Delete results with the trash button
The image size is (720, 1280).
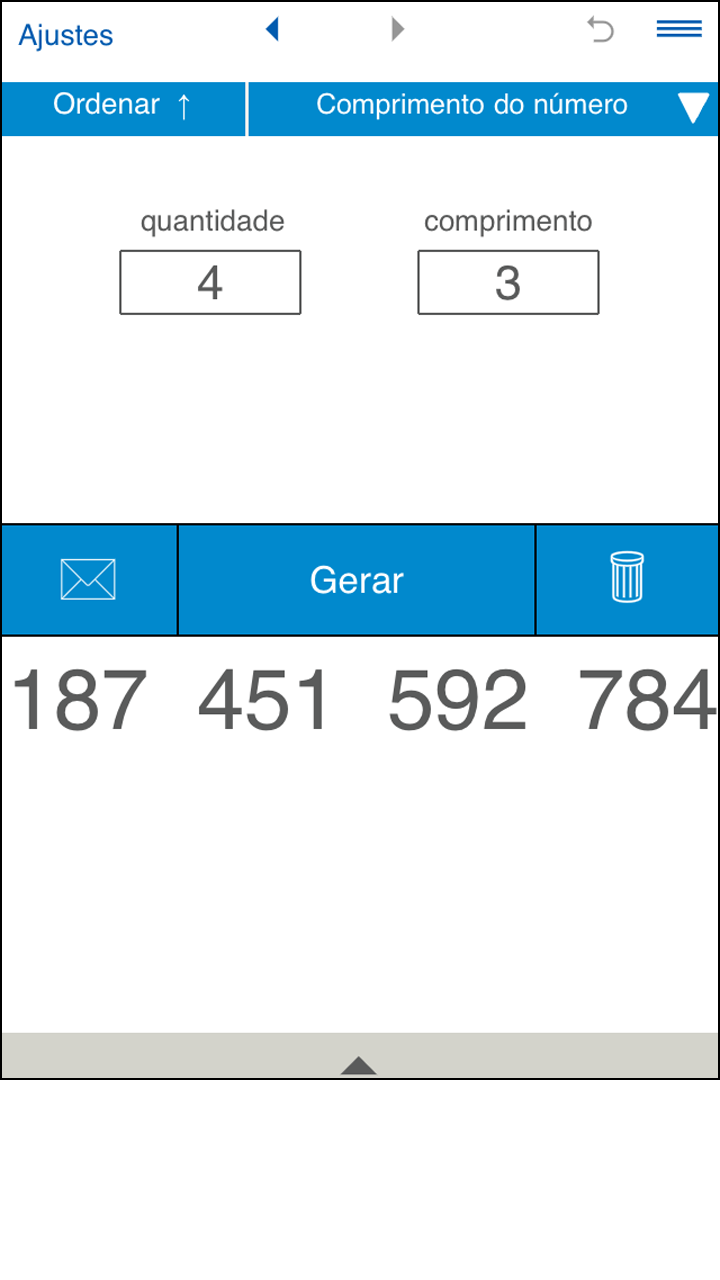pos(627,580)
